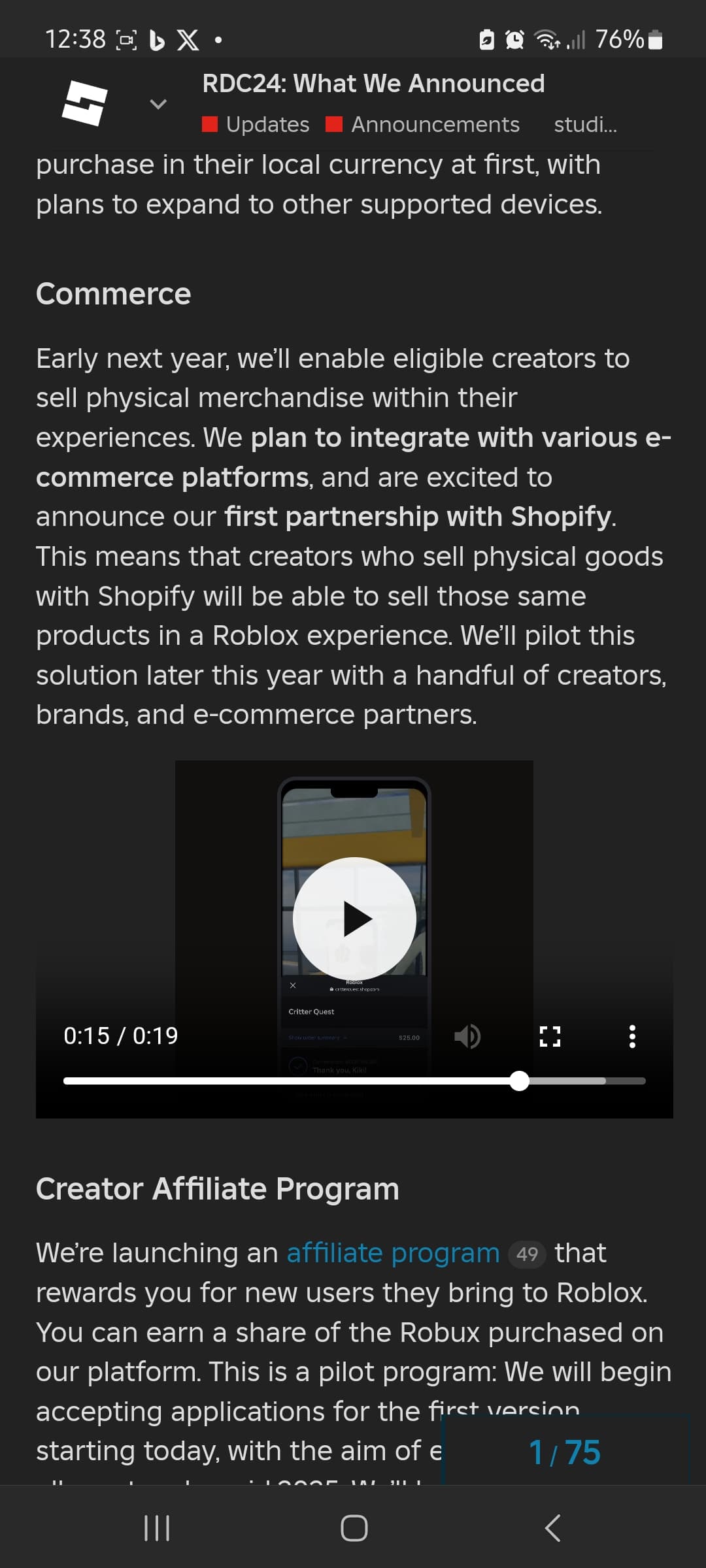Open video more options menu

(631, 1036)
